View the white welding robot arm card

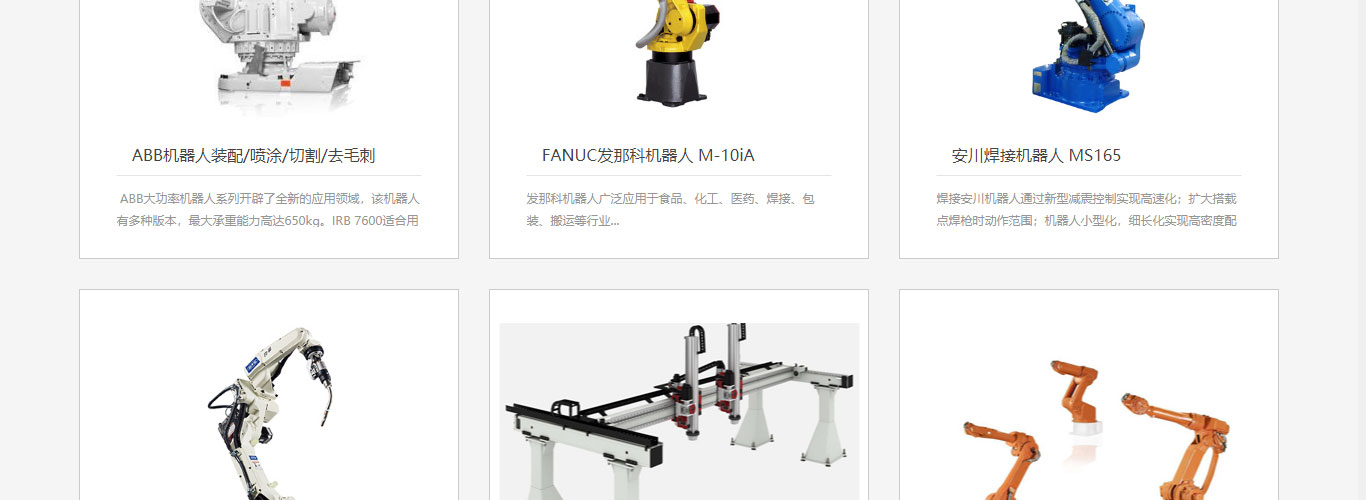269,410
